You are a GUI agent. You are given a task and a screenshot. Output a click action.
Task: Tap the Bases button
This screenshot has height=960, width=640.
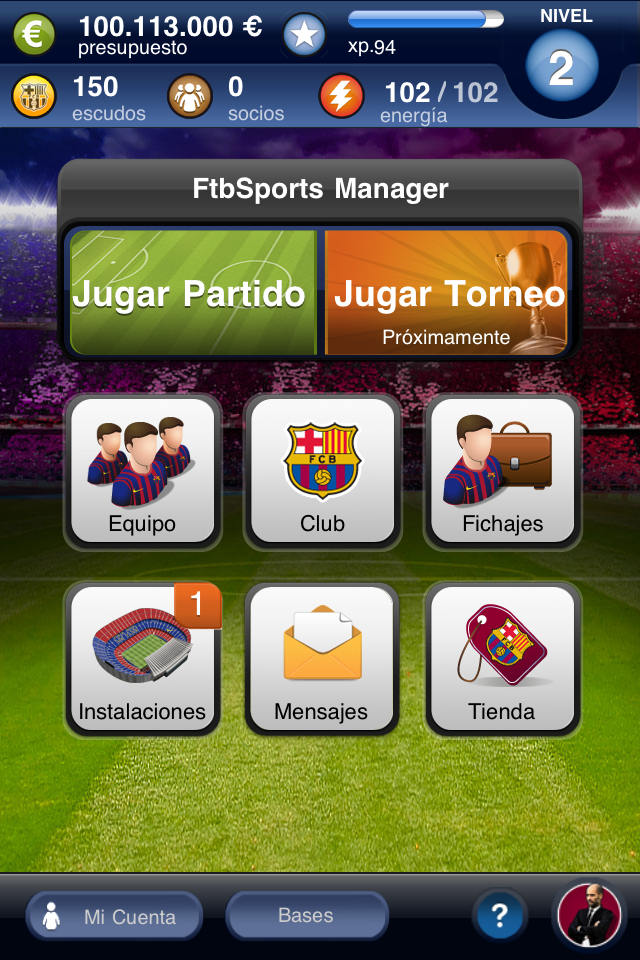[306, 915]
